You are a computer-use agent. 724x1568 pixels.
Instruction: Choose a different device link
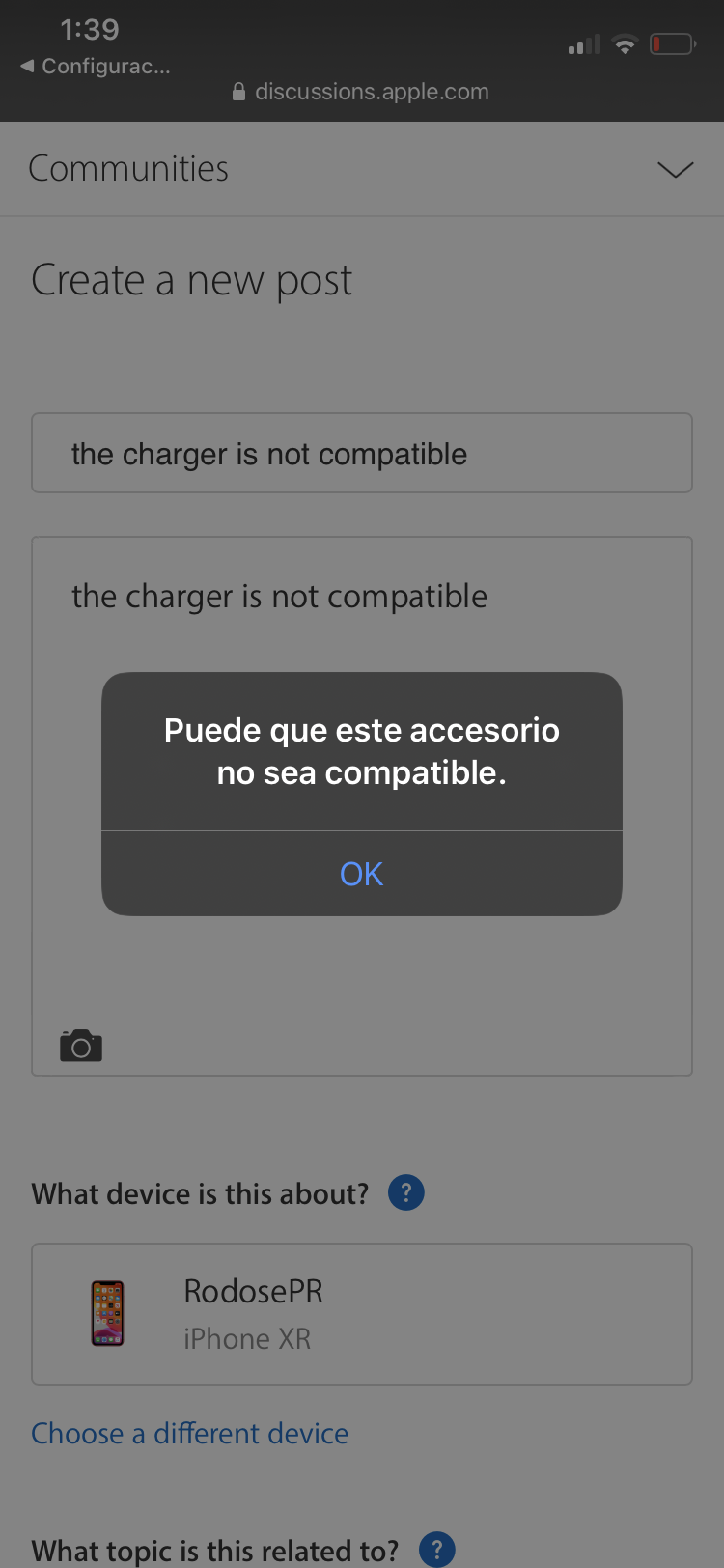[190, 1434]
